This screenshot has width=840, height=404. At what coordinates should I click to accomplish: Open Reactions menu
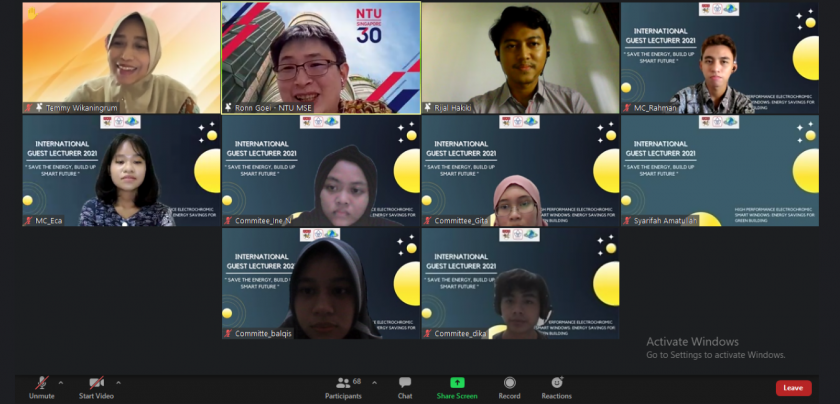click(557, 387)
